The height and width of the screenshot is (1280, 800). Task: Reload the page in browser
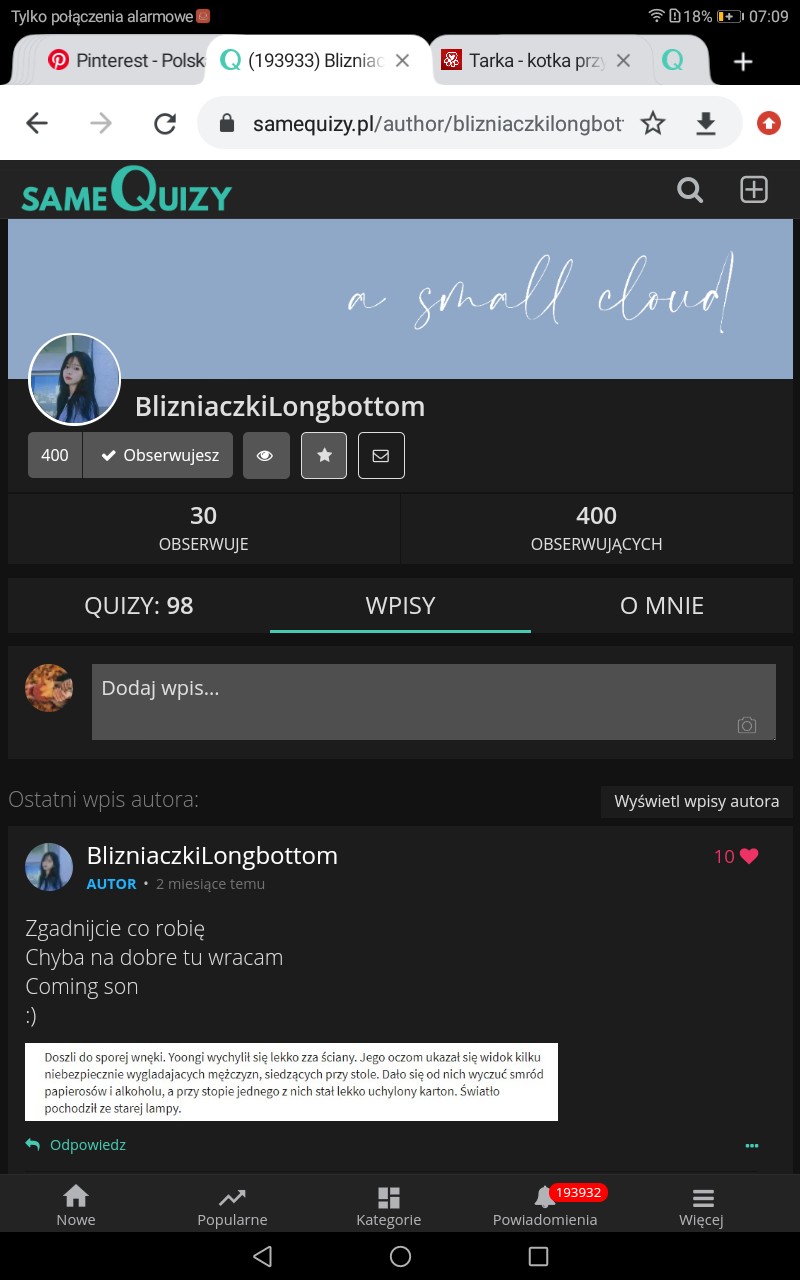coord(164,123)
